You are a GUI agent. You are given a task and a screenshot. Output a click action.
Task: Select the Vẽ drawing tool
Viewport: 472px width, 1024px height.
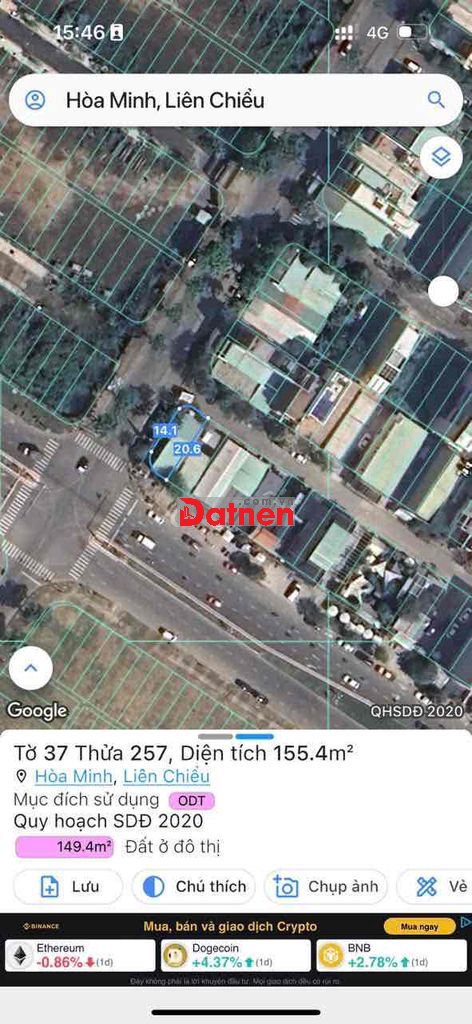pyautogui.click(x=435, y=886)
